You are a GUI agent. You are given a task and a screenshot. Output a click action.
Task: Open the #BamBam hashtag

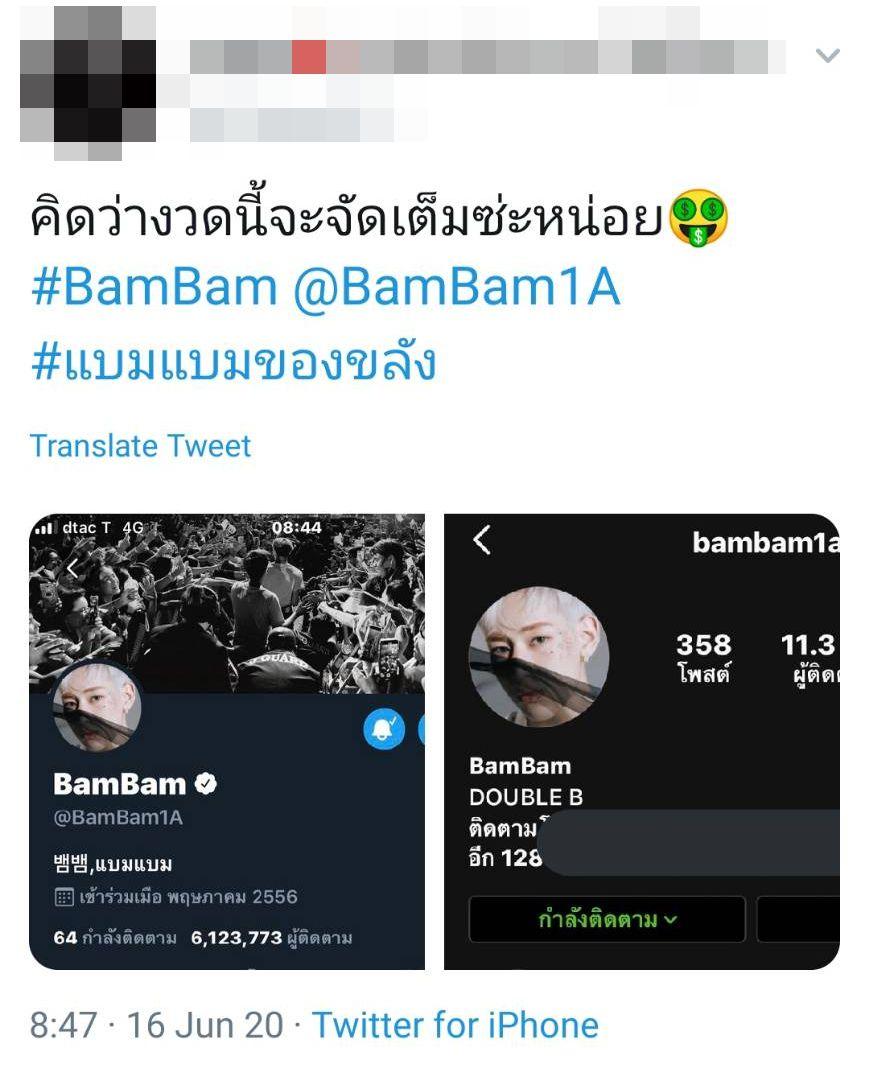(153, 288)
